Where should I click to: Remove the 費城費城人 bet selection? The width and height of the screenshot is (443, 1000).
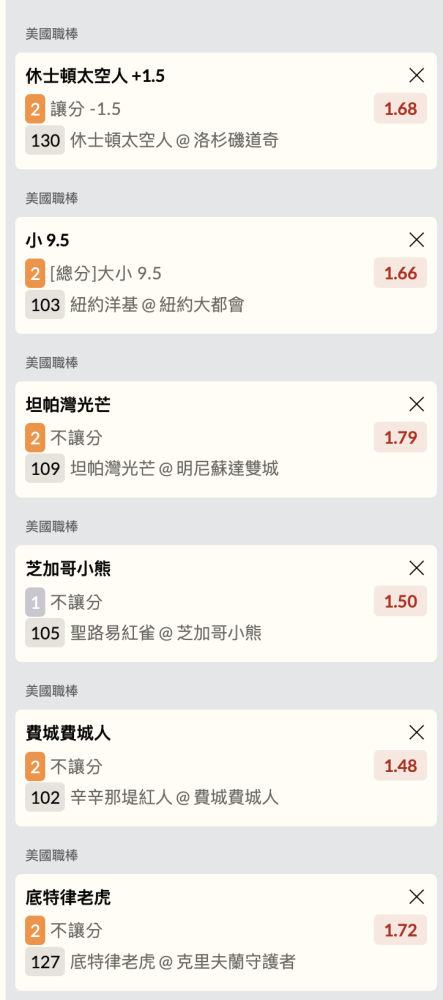416,733
